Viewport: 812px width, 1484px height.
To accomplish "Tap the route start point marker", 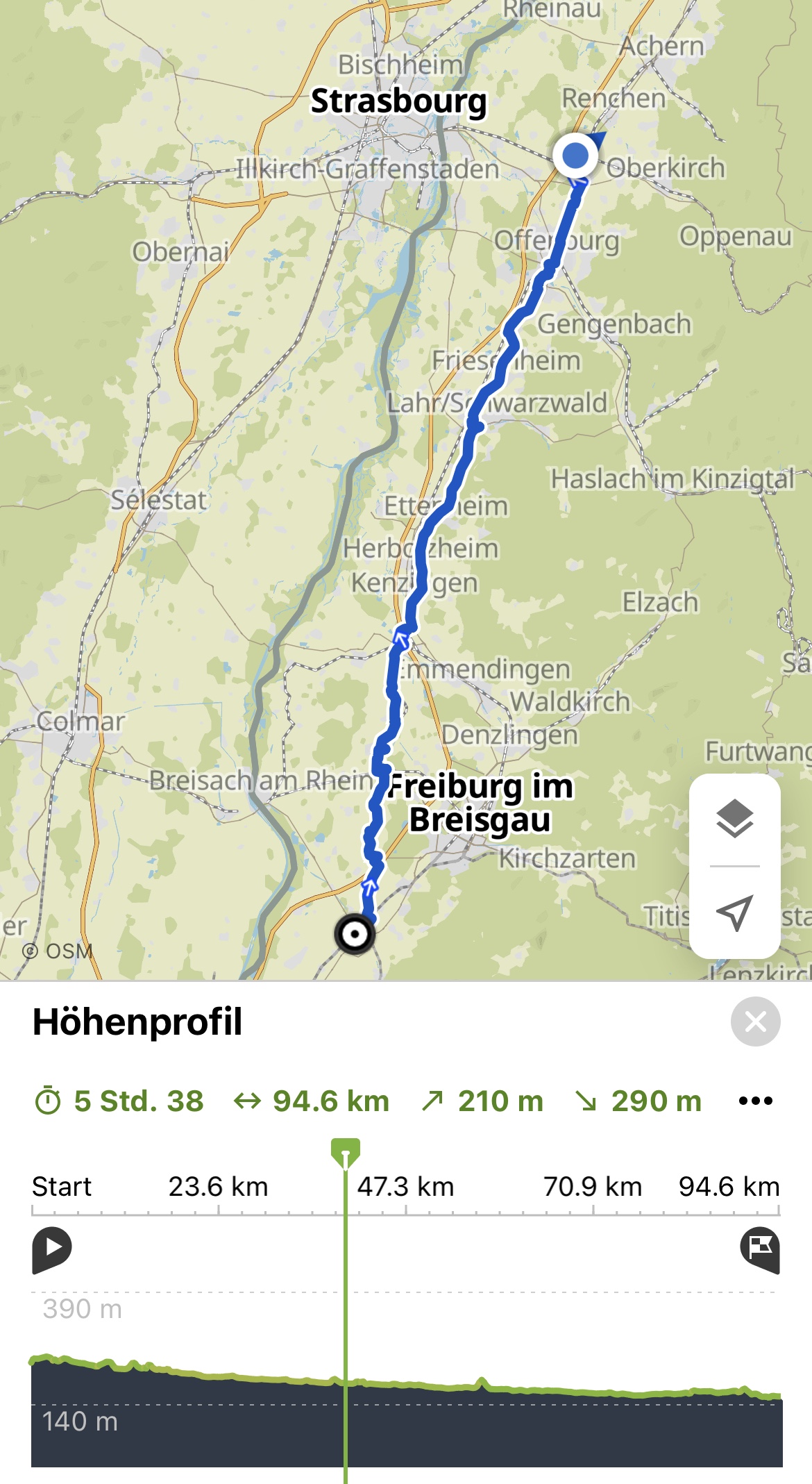I will point(355,934).
